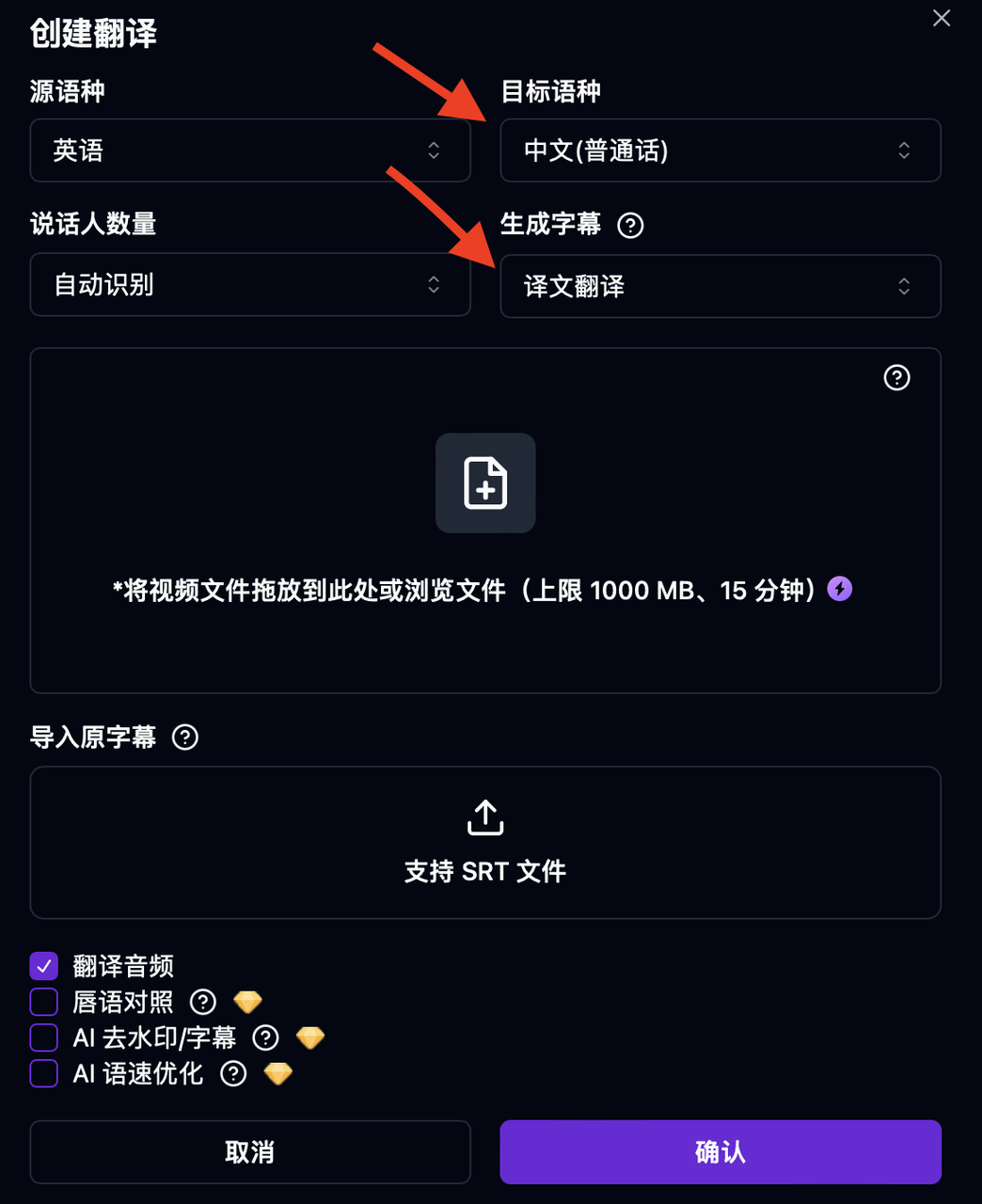Image resolution: width=982 pixels, height=1204 pixels.
Task: Open the 生成字幕 dropdown showing 译文翻译
Action: 720,286
